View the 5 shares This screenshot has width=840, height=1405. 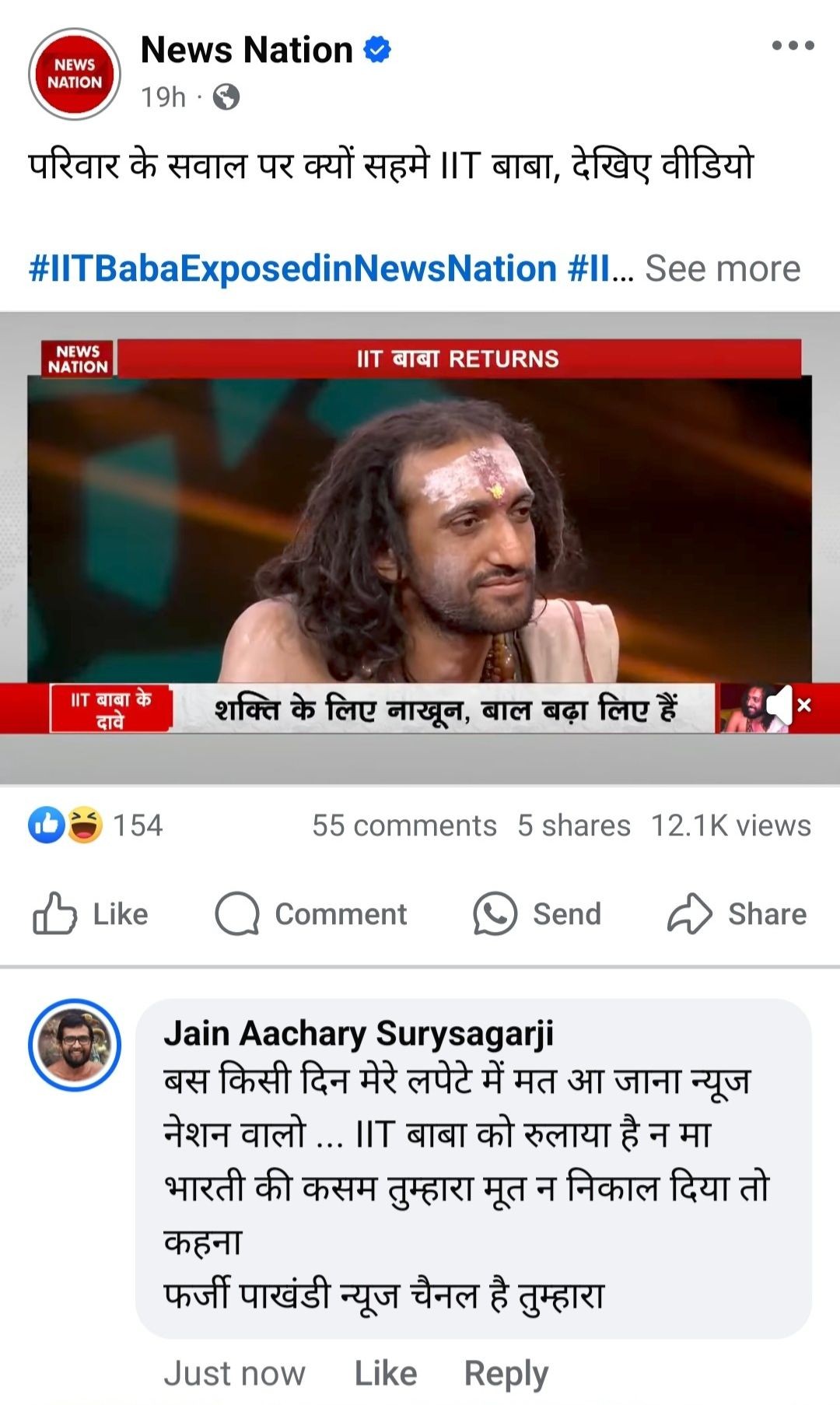pyautogui.click(x=574, y=825)
